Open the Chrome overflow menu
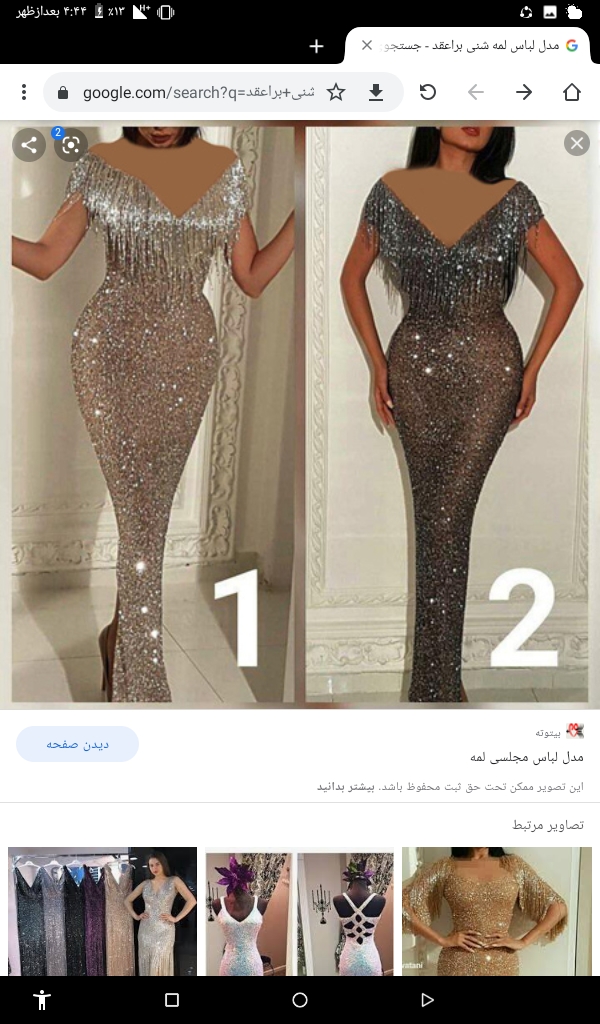Screen dimensions: 600x1024 tap(24, 92)
